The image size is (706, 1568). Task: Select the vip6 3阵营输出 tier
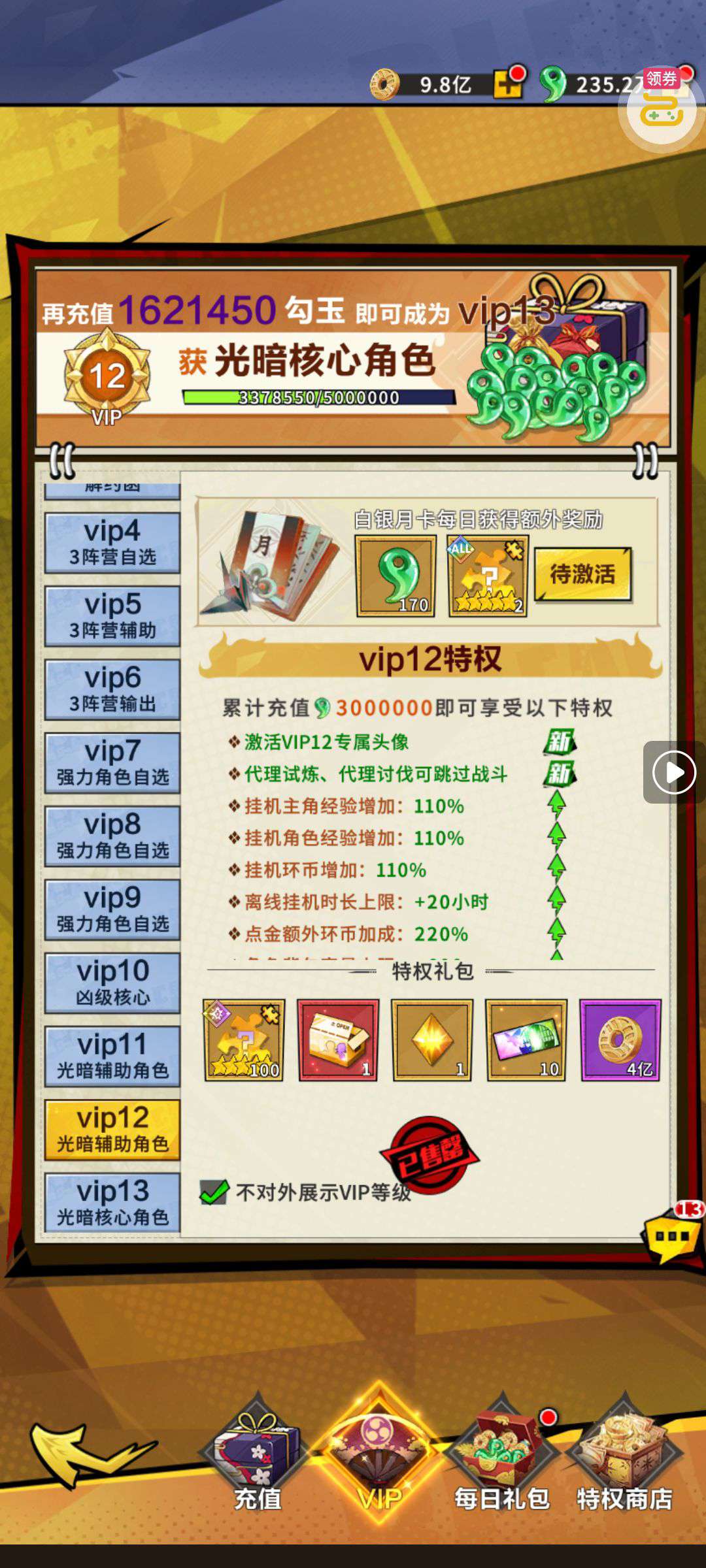click(112, 689)
